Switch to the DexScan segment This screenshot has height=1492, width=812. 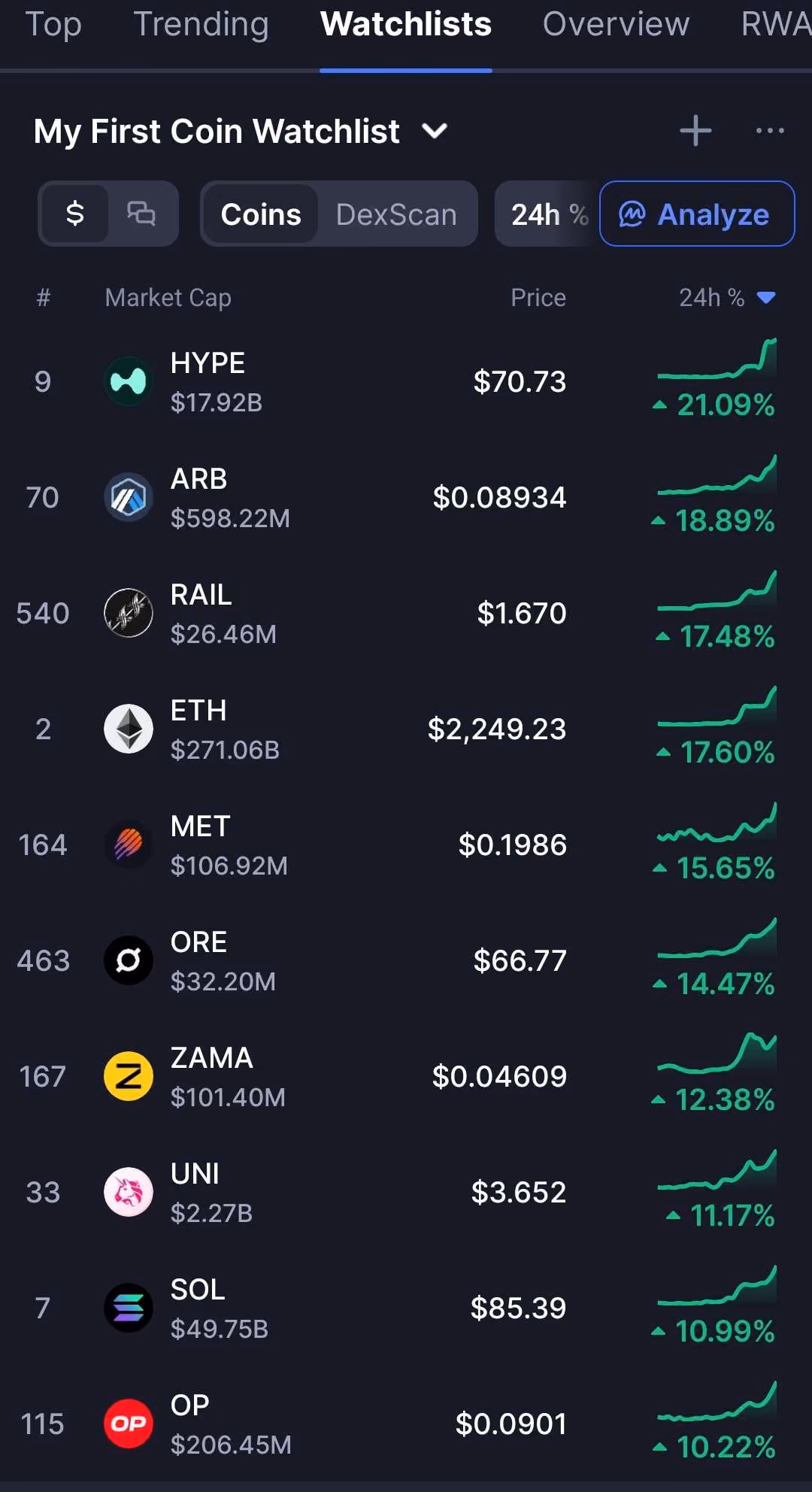coord(396,214)
